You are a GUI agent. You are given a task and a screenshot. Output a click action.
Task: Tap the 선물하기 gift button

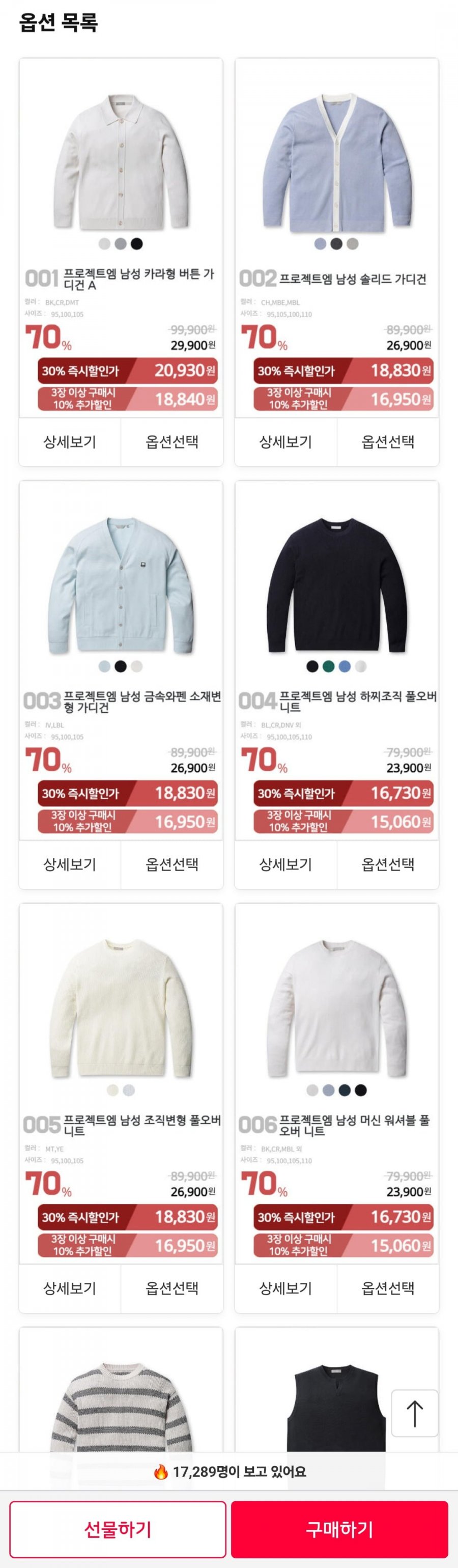tap(118, 1529)
